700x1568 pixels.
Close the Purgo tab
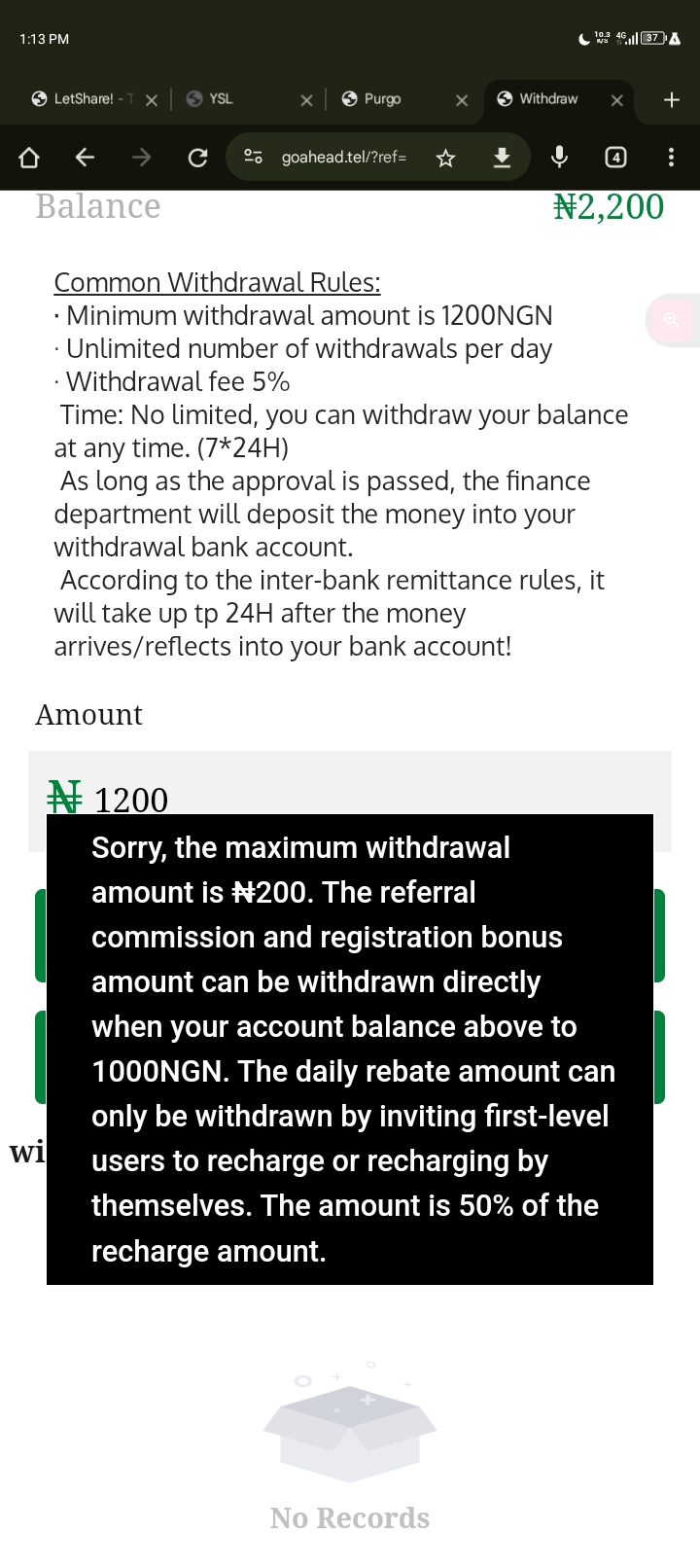(x=462, y=99)
